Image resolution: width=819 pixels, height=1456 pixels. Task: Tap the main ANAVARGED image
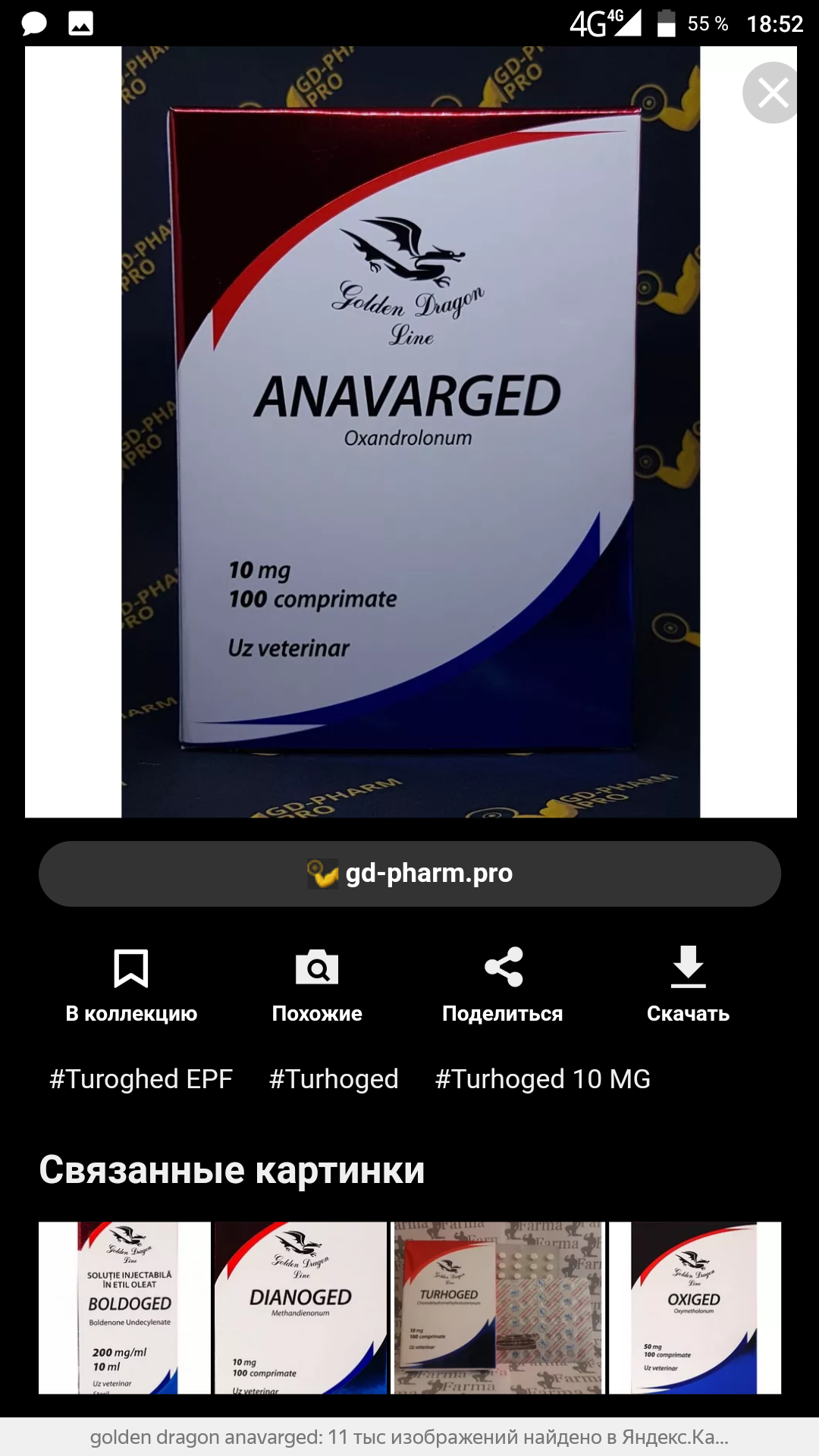point(410,432)
